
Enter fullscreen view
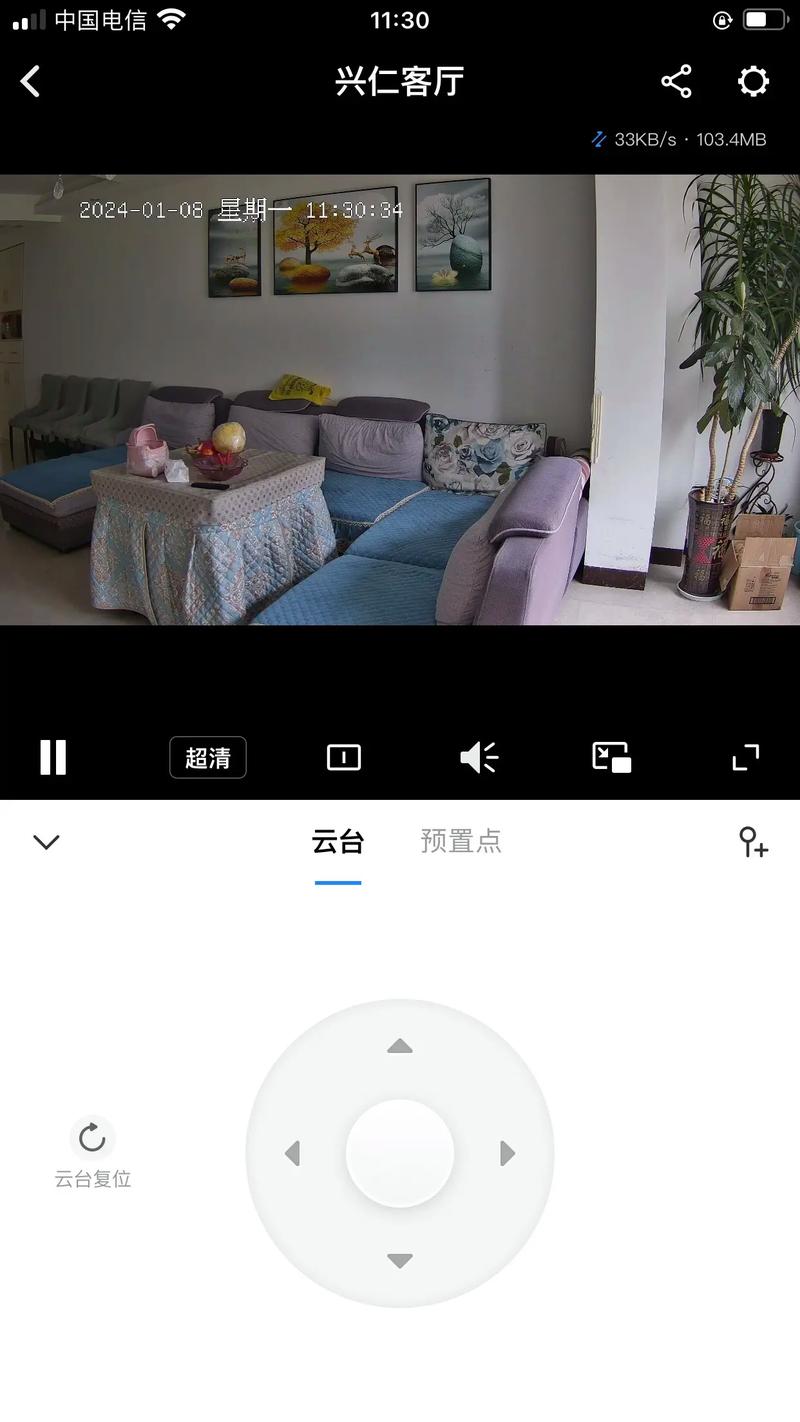744,757
